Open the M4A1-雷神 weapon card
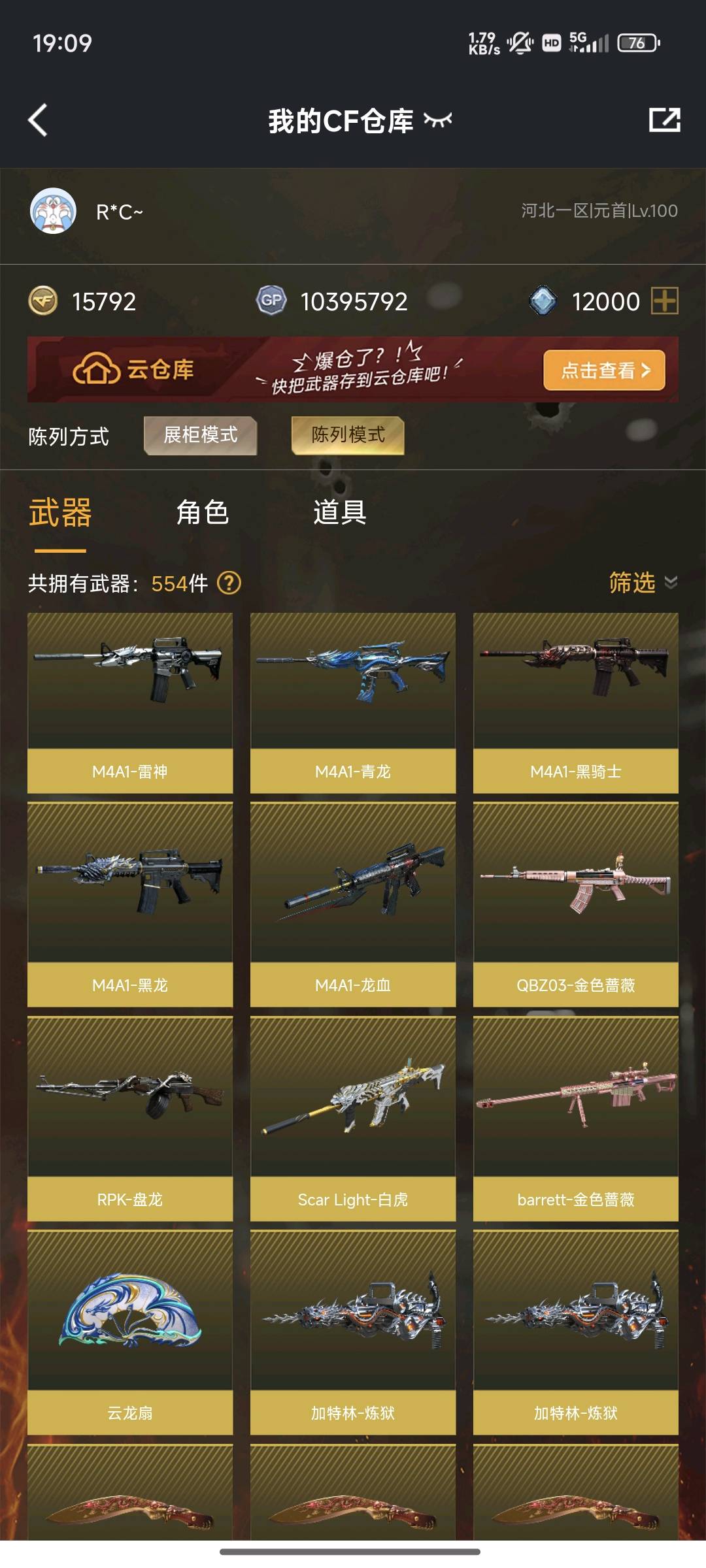706x1568 pixels. coord(130,702)
